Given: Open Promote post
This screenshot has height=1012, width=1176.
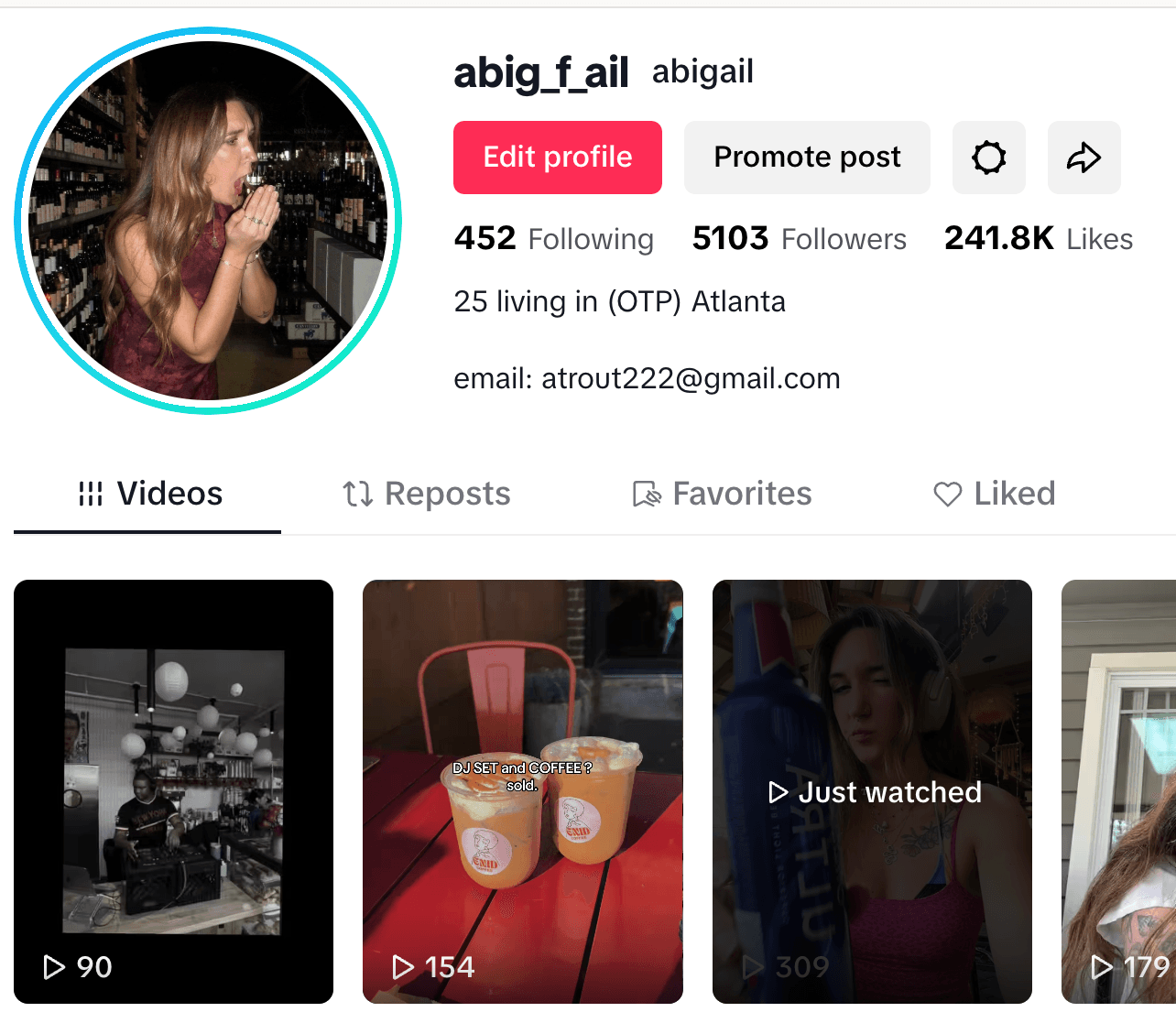Looking at the screenshot, I should coord(807,158).
